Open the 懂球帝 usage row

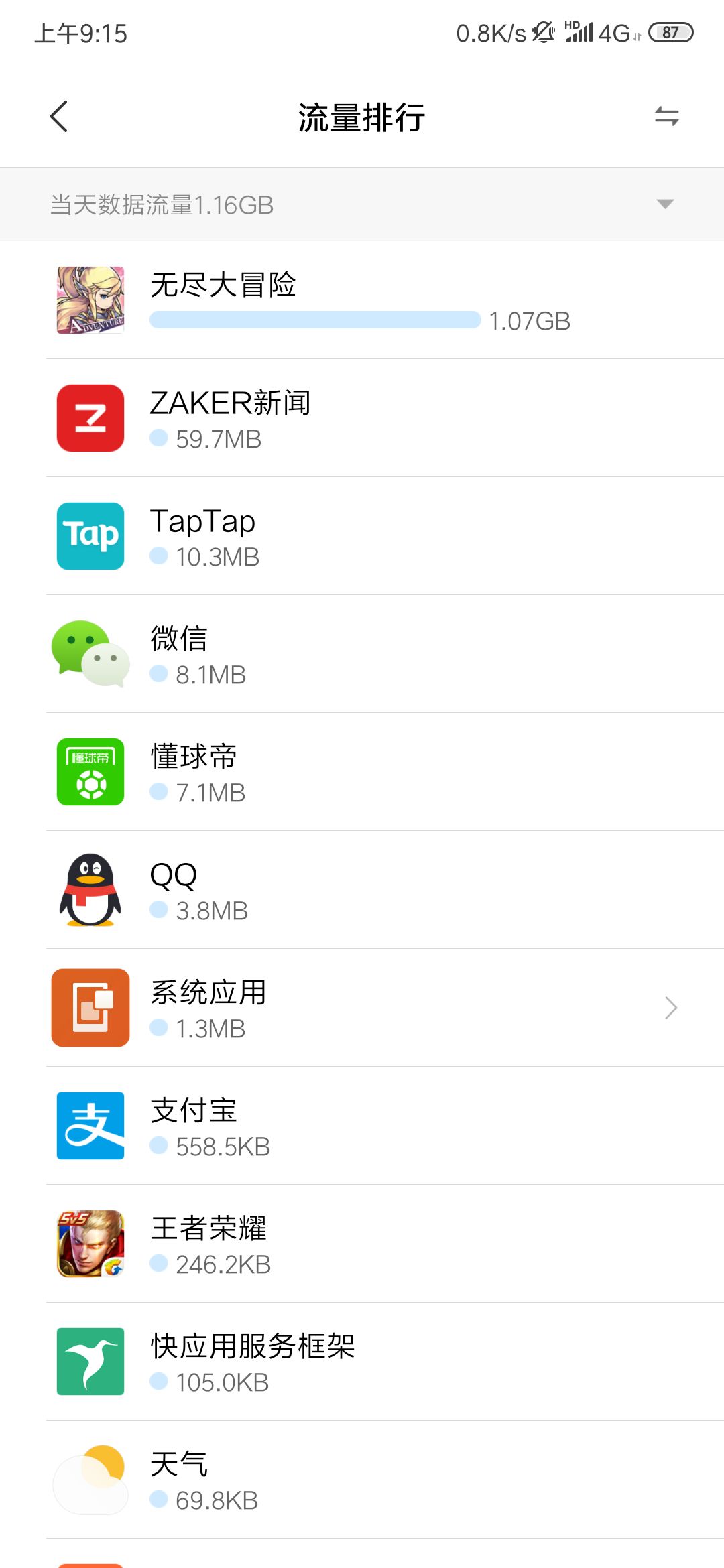(362, 772)
